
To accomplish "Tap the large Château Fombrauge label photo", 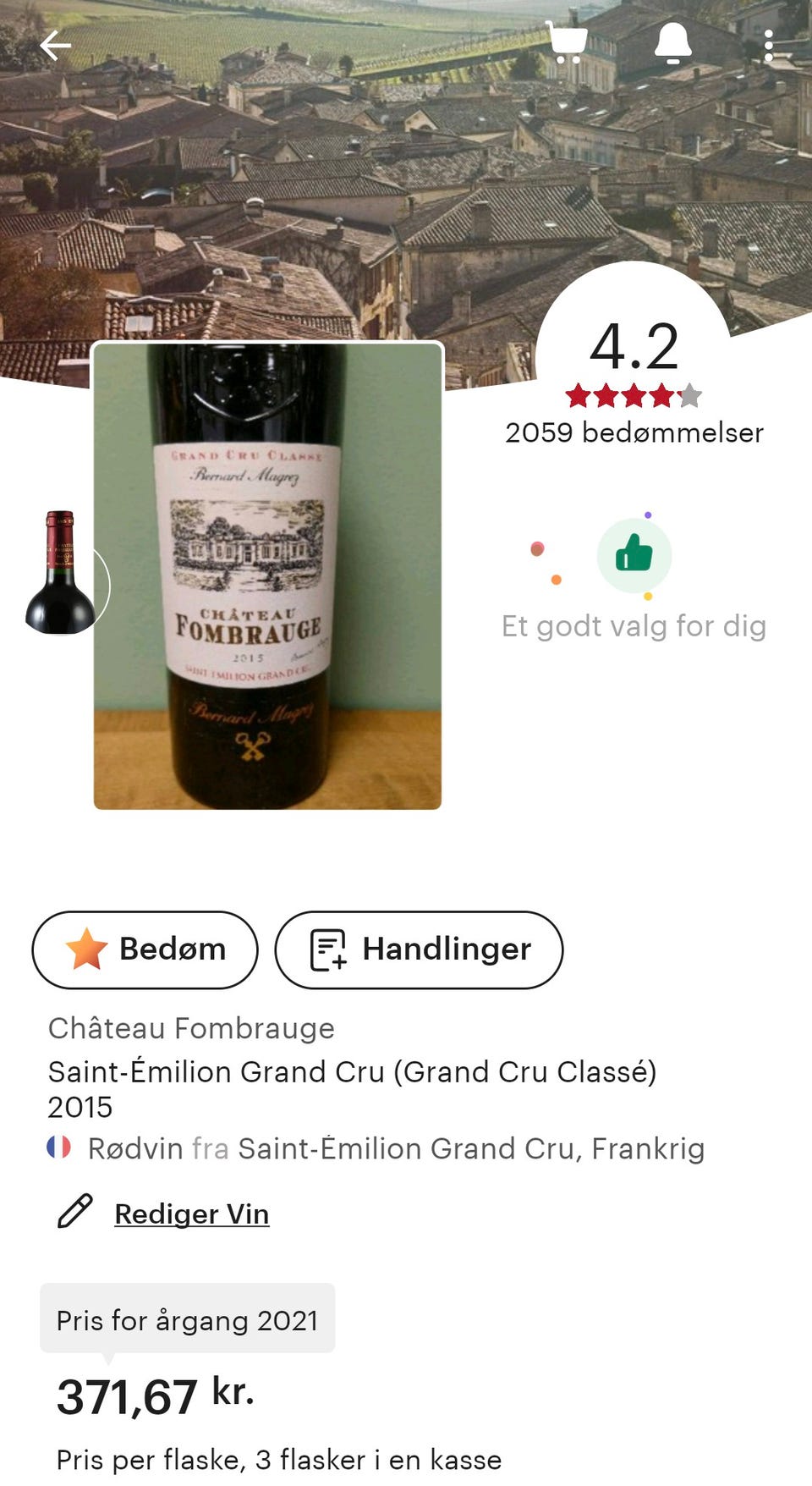I will point(269,575).
